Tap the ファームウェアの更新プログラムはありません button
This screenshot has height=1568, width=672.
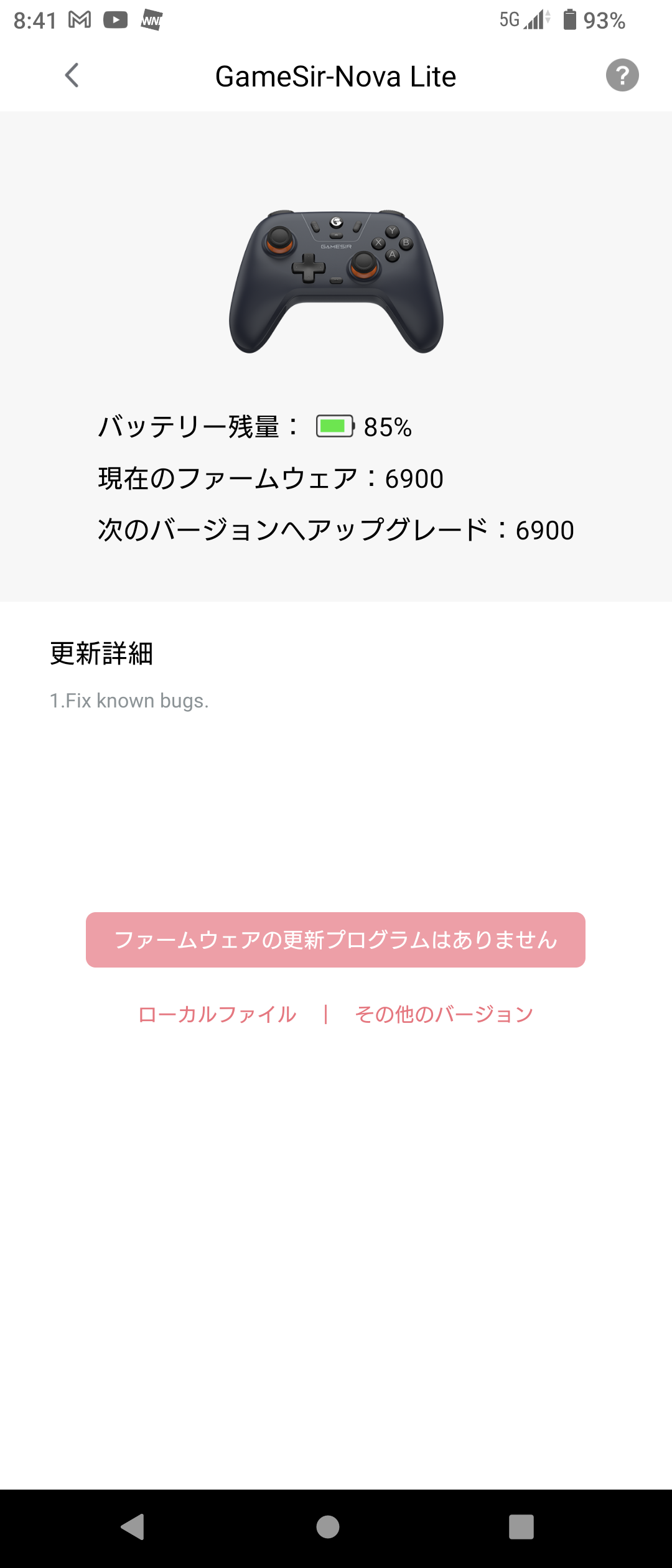[335, 940]
